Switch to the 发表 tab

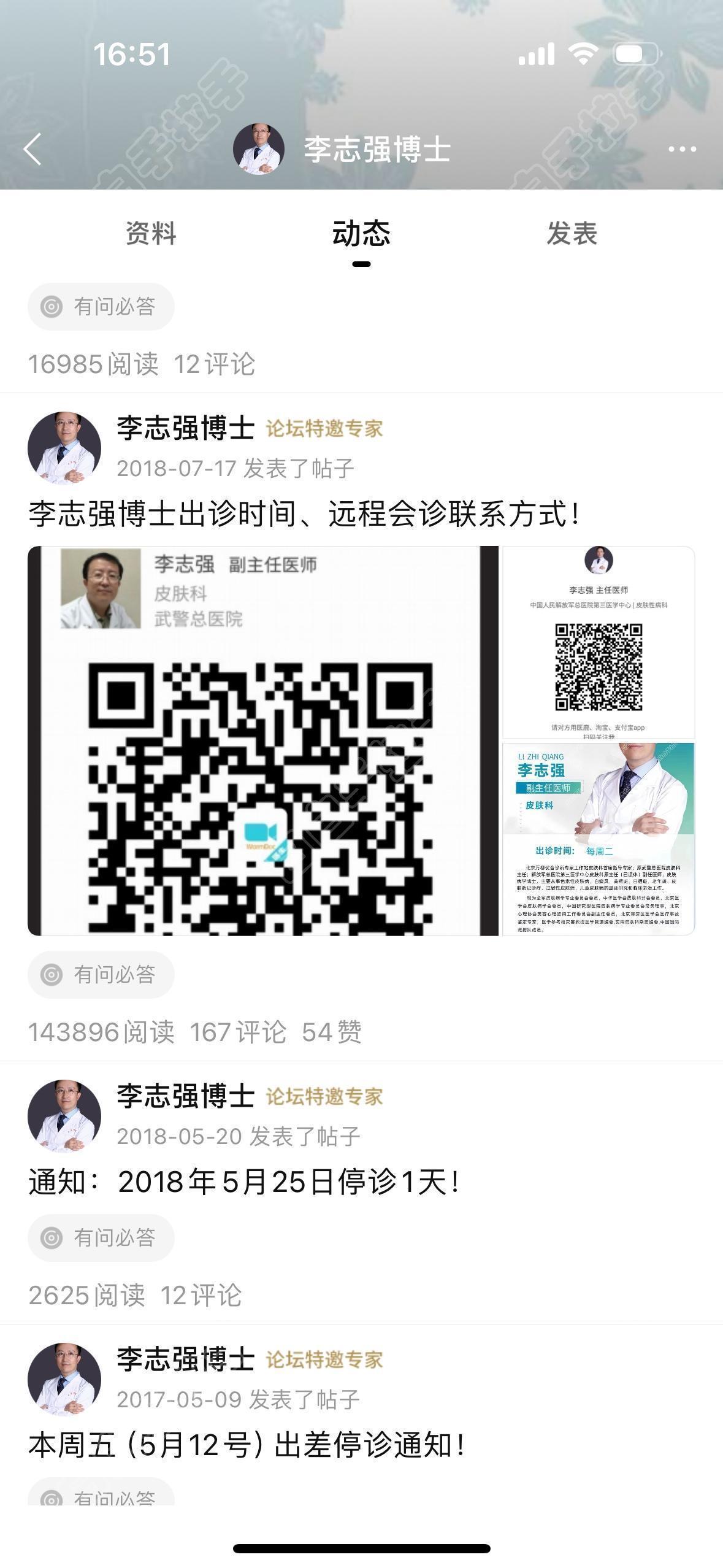click(572, 234)
